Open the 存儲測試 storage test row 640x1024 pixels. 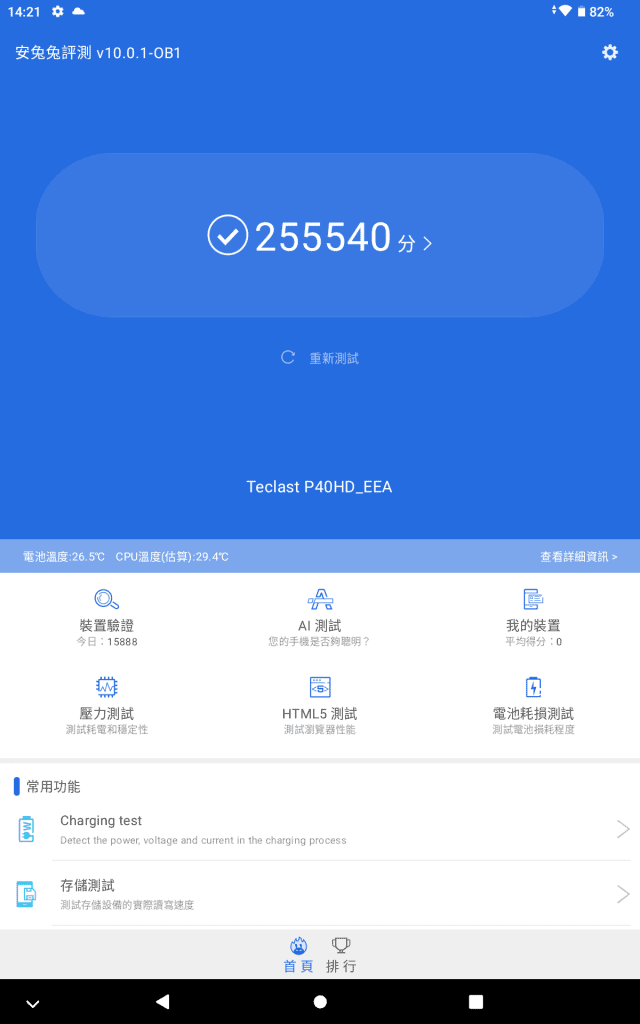pyautogui.click(x=320, y=894)
